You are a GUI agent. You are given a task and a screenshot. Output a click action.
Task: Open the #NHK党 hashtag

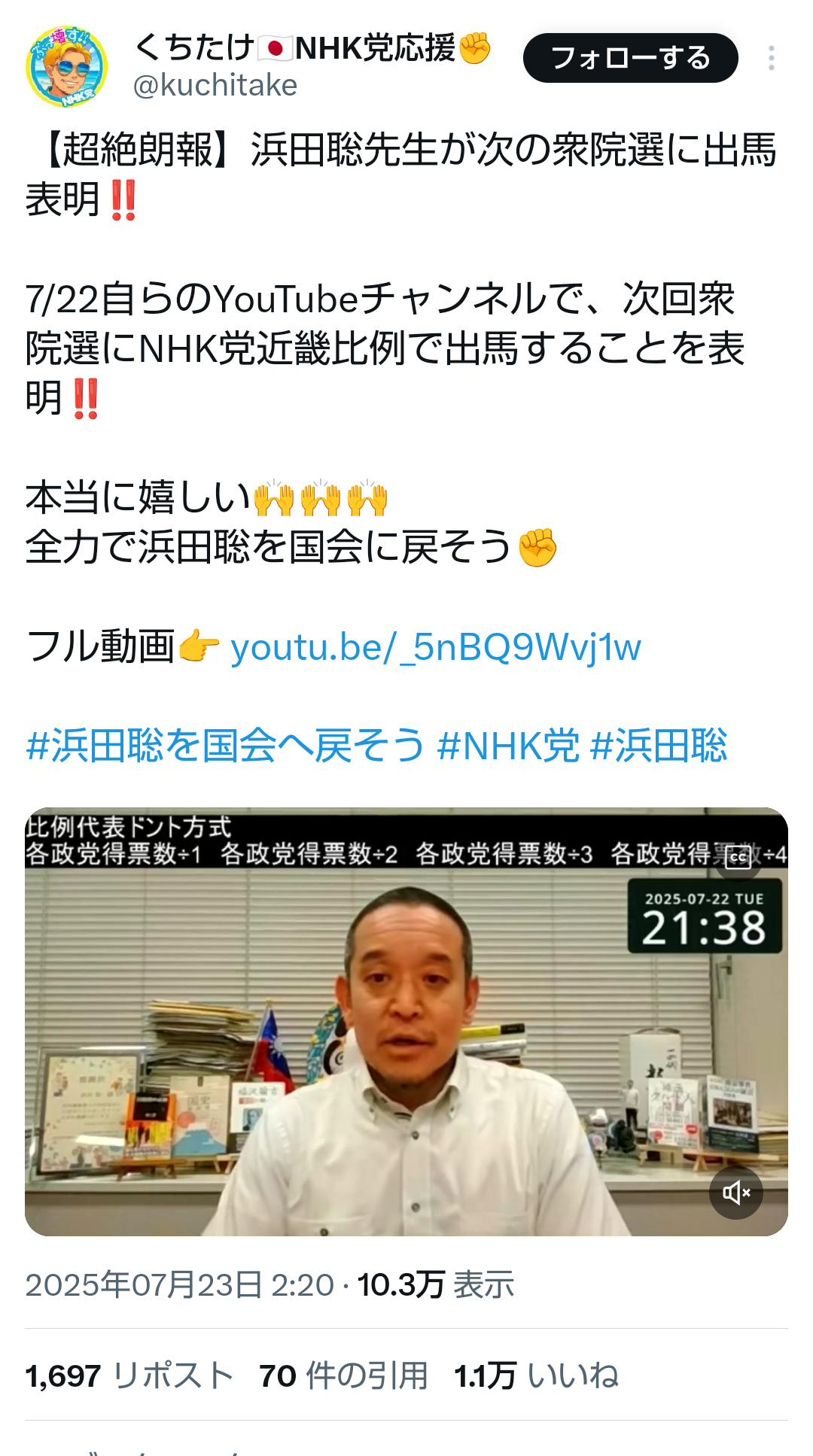508,746
